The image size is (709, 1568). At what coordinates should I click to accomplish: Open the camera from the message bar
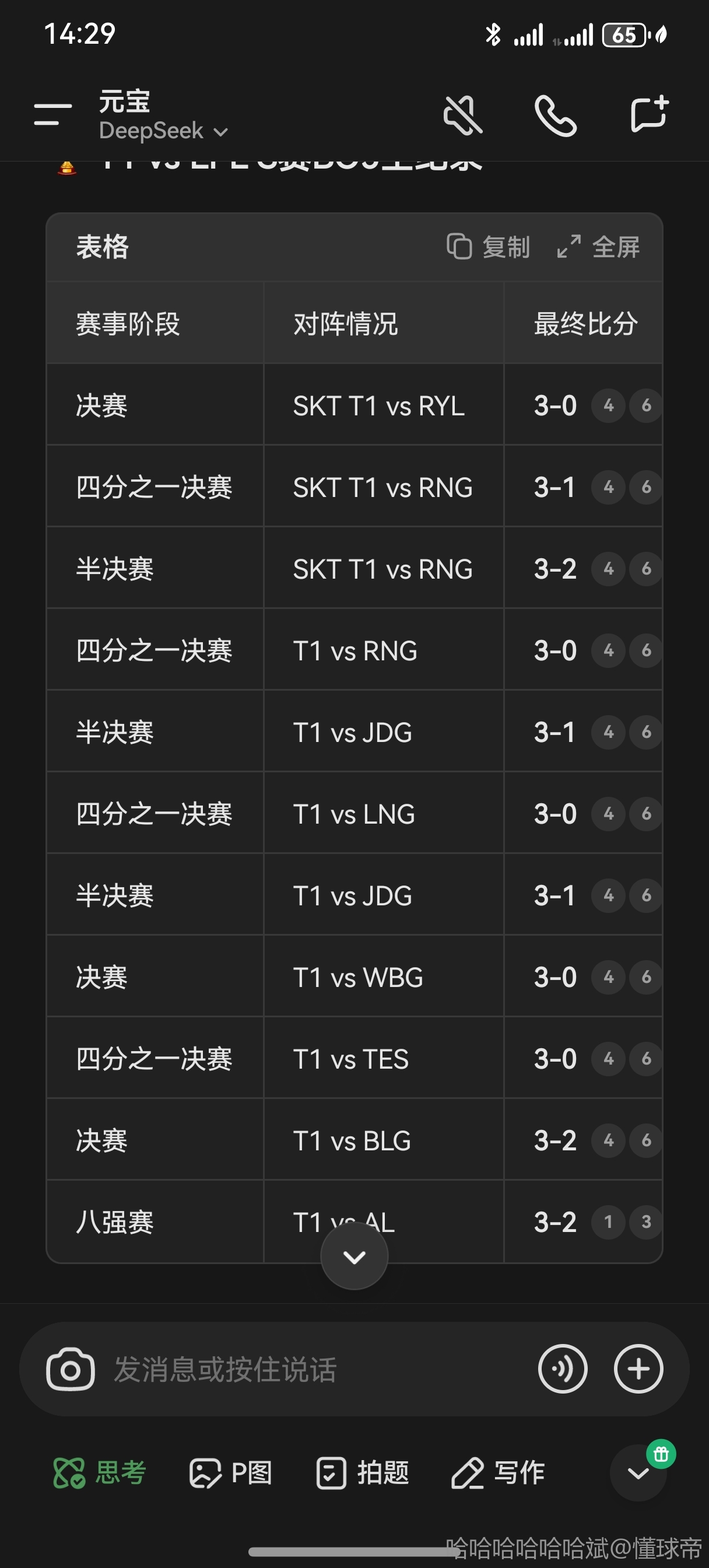coord(71,1369)
